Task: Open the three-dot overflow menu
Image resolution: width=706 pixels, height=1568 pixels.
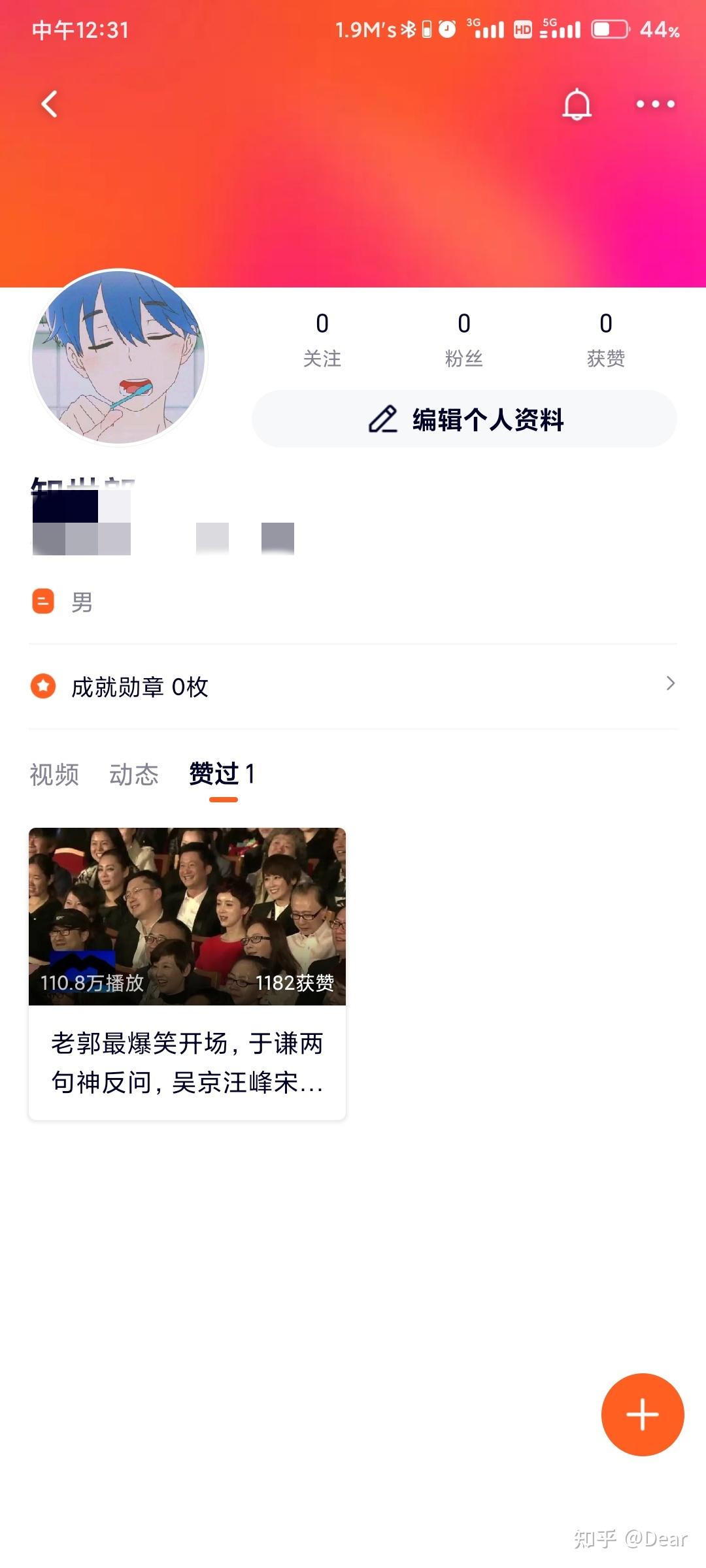Action: 656,104
